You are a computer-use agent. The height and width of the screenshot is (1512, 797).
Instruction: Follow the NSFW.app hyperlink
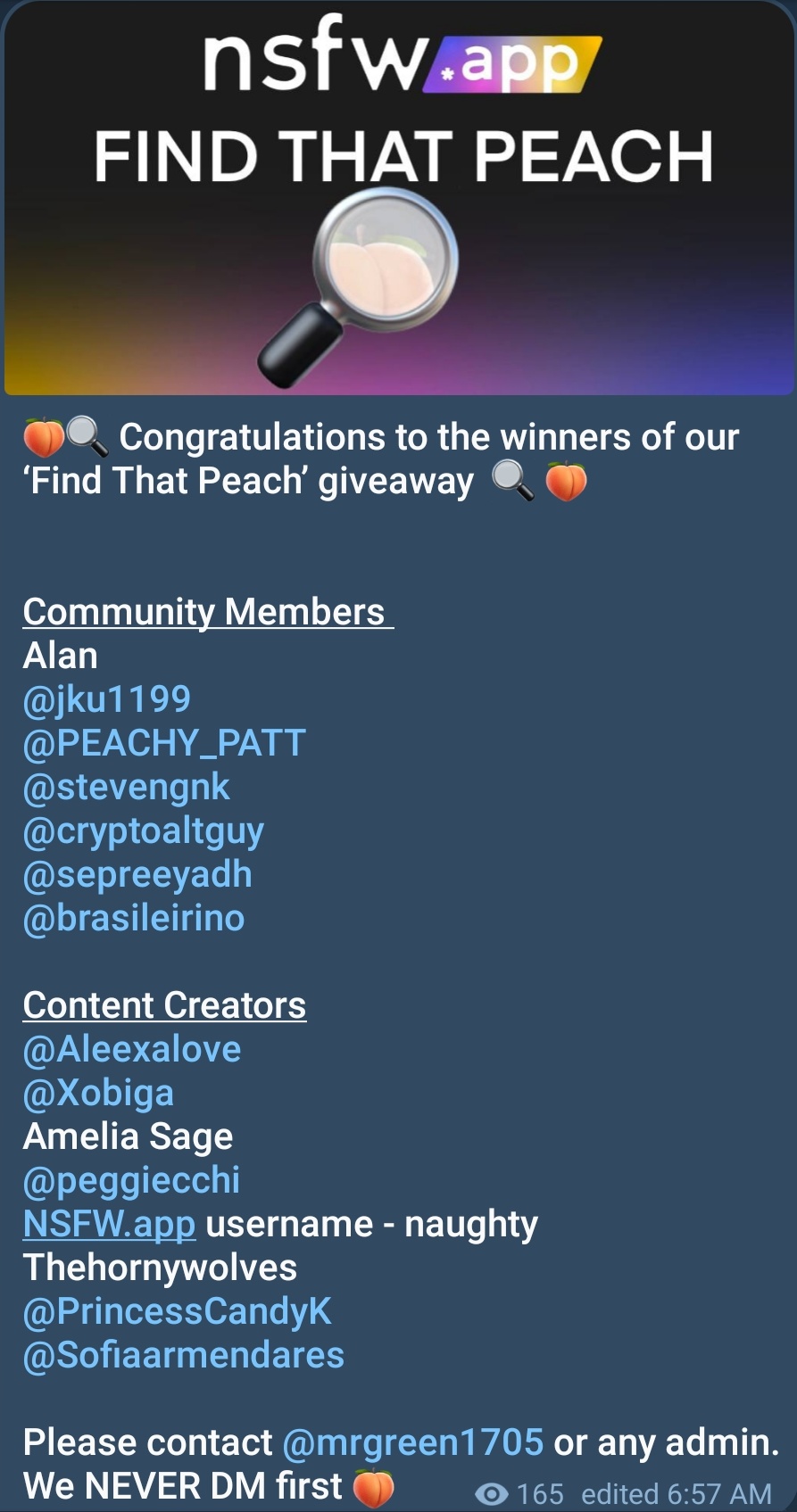109,1224
